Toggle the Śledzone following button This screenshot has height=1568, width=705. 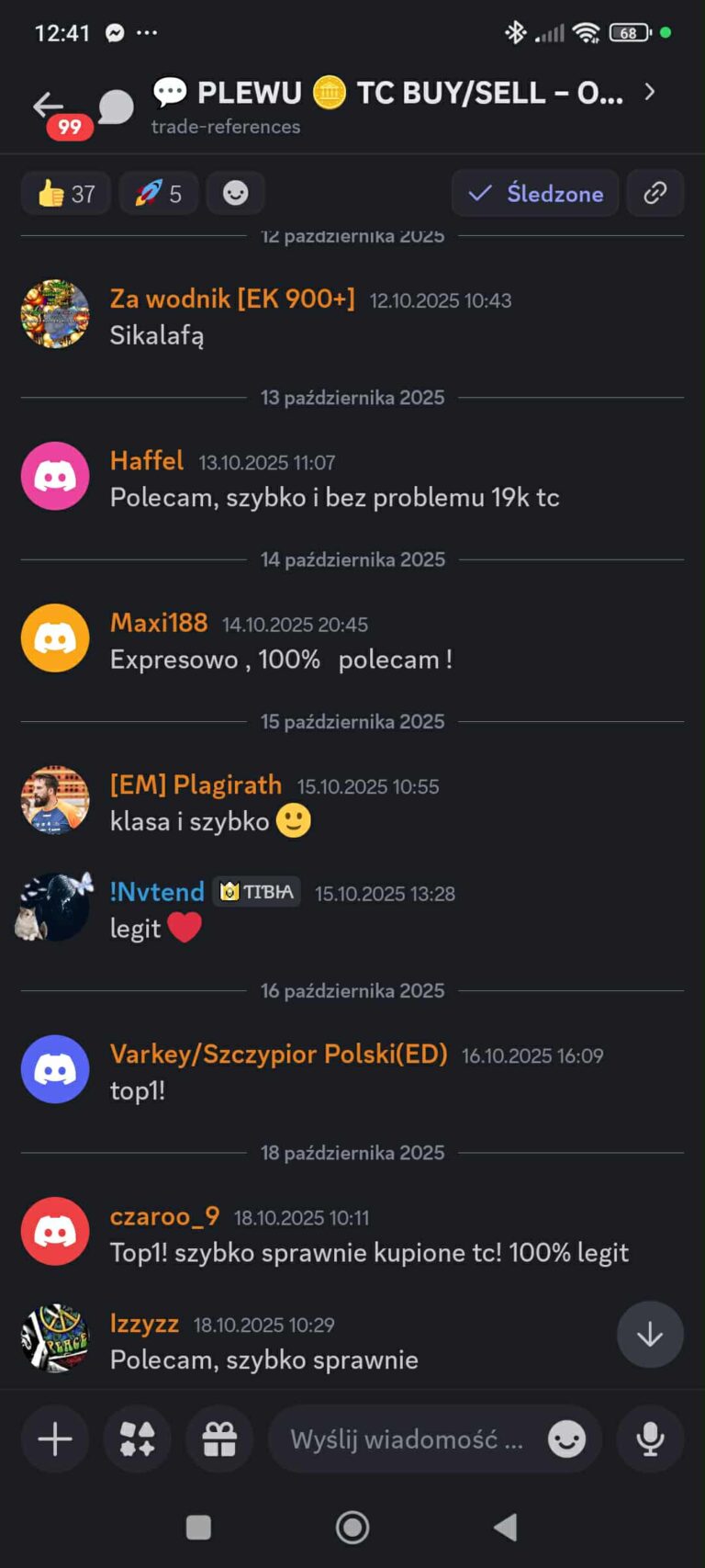click(535, 194)
